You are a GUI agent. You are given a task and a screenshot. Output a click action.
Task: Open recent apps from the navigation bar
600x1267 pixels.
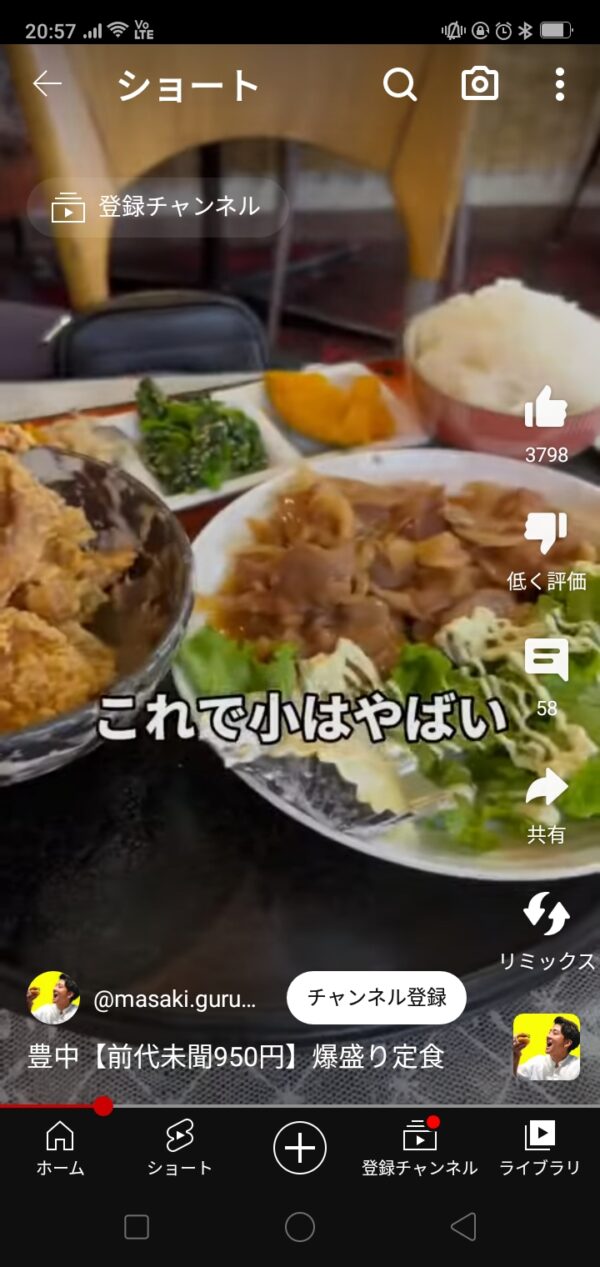point(137,1227)
